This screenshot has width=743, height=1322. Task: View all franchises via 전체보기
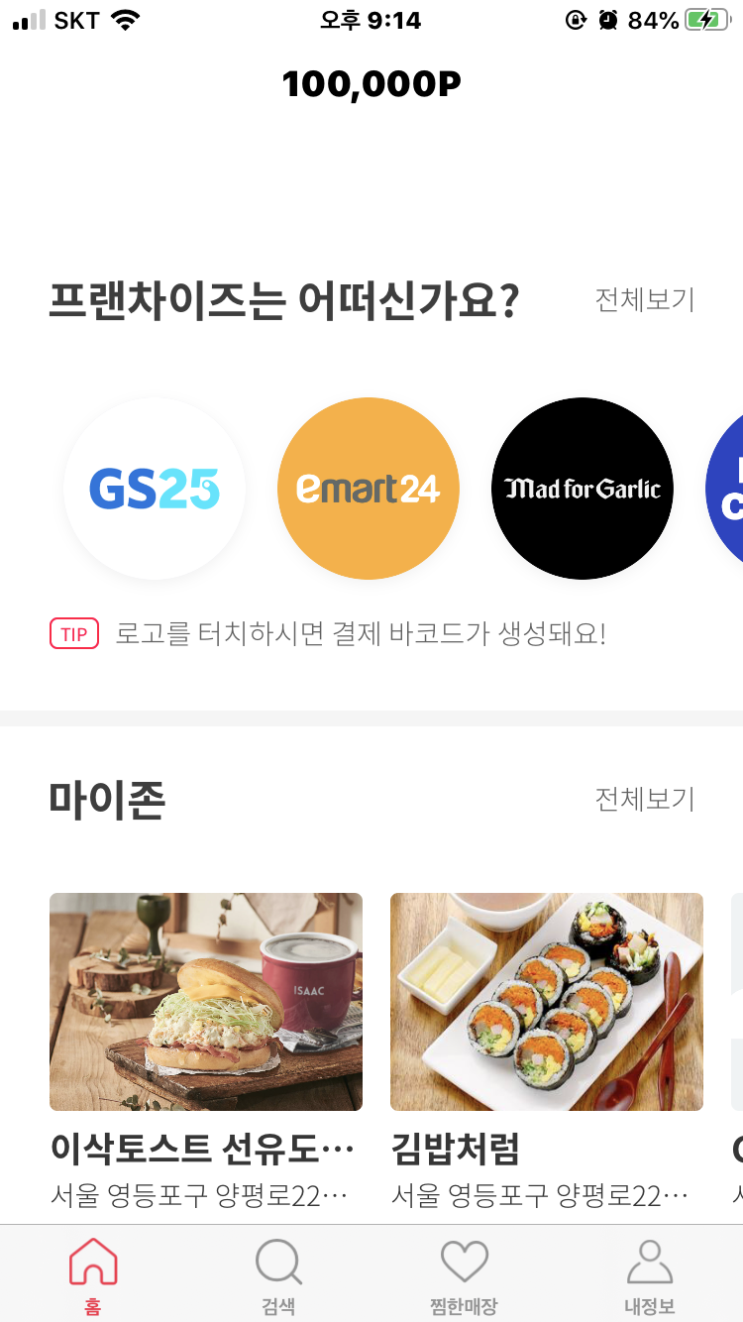tap(644, 300)
